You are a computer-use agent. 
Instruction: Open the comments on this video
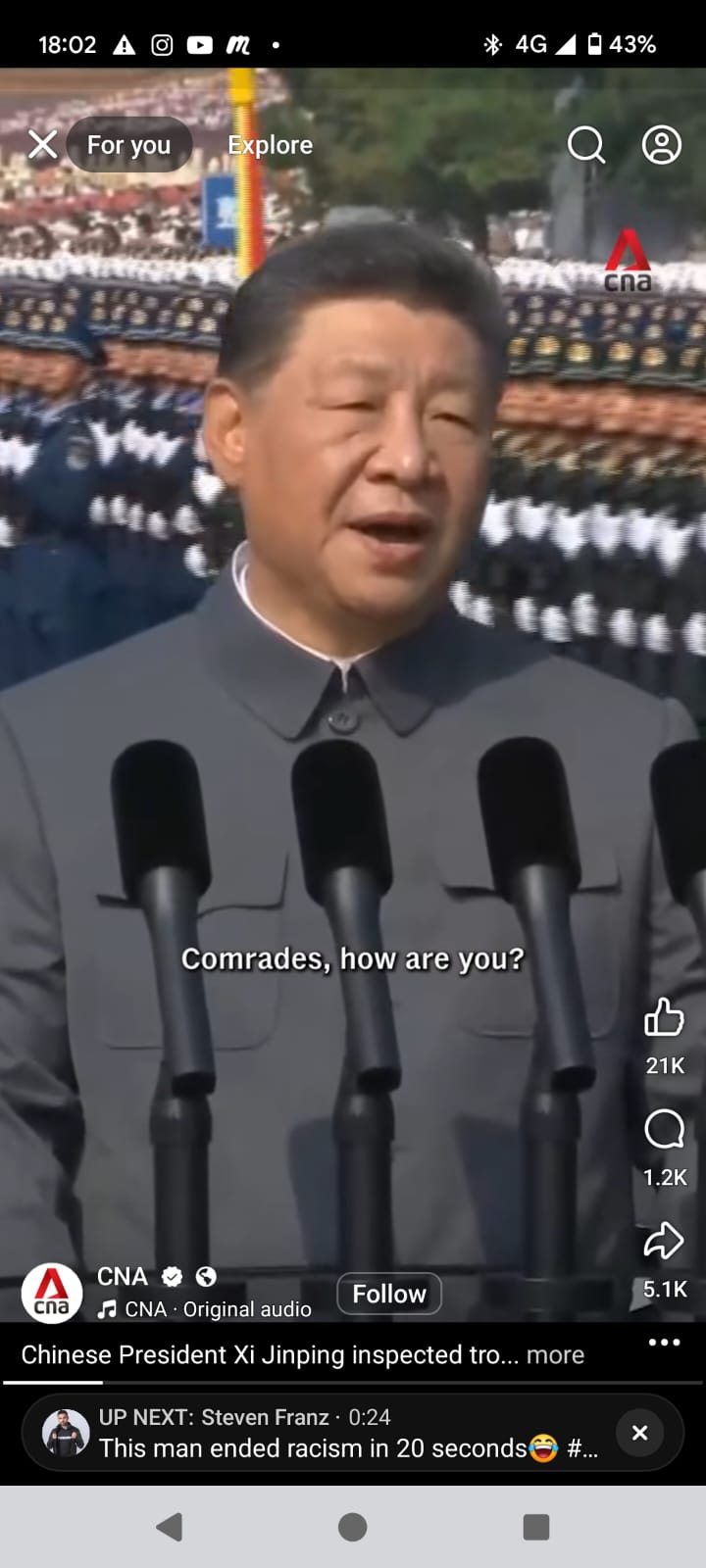[x=664, y=1130]
